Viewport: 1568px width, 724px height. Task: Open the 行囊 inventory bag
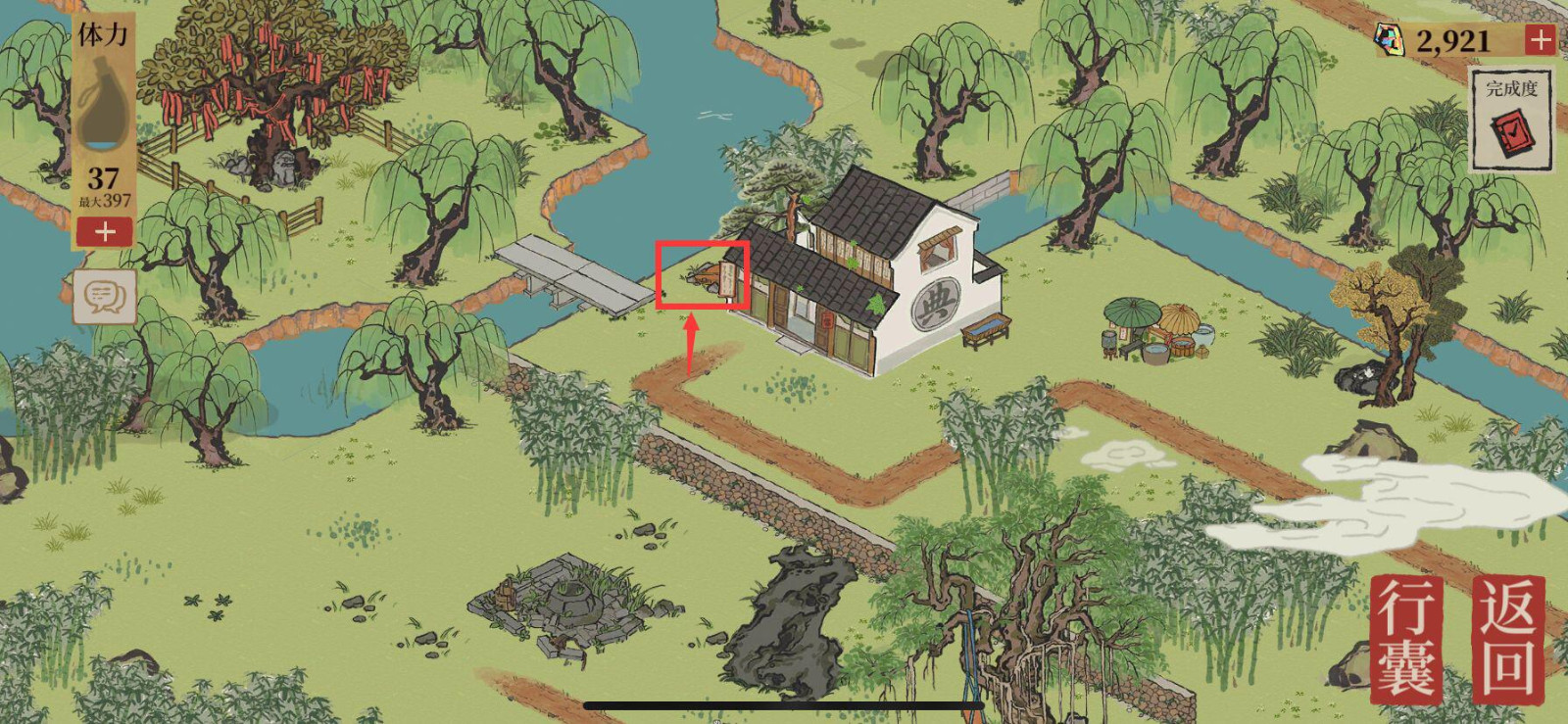(x=1406, y=640)
